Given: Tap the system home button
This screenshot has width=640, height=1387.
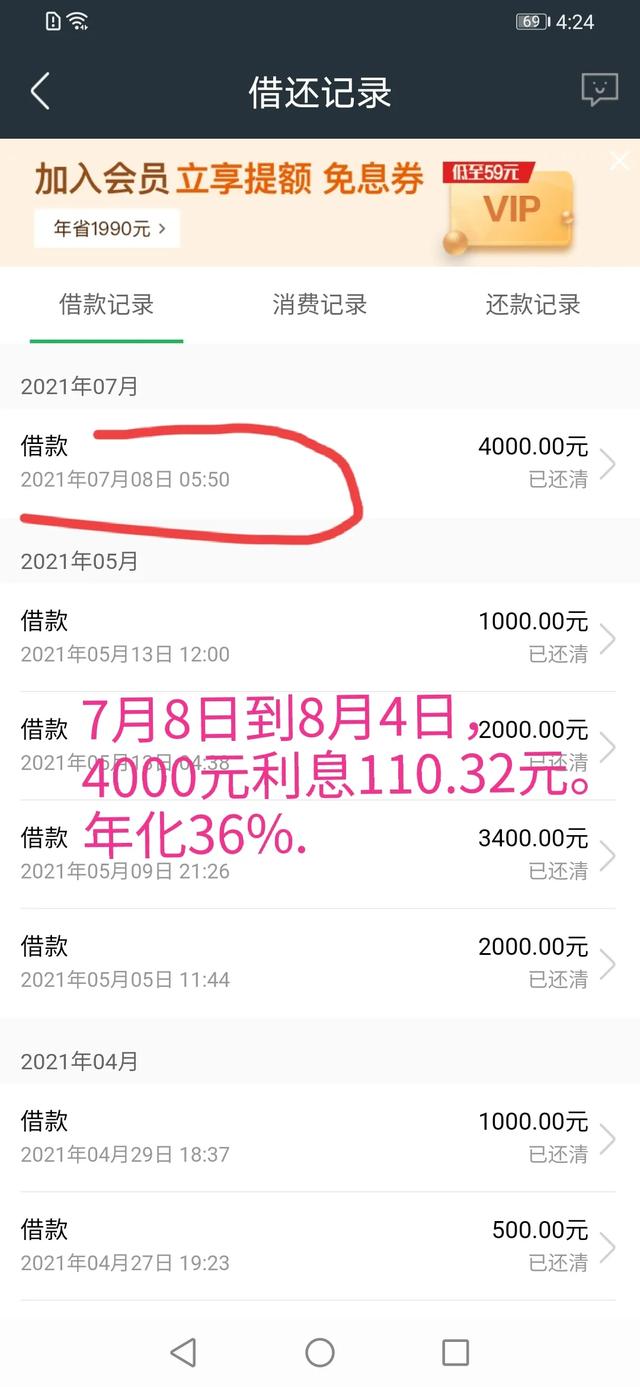Looking at the screenshot, I should click(x=320, y=1353).
